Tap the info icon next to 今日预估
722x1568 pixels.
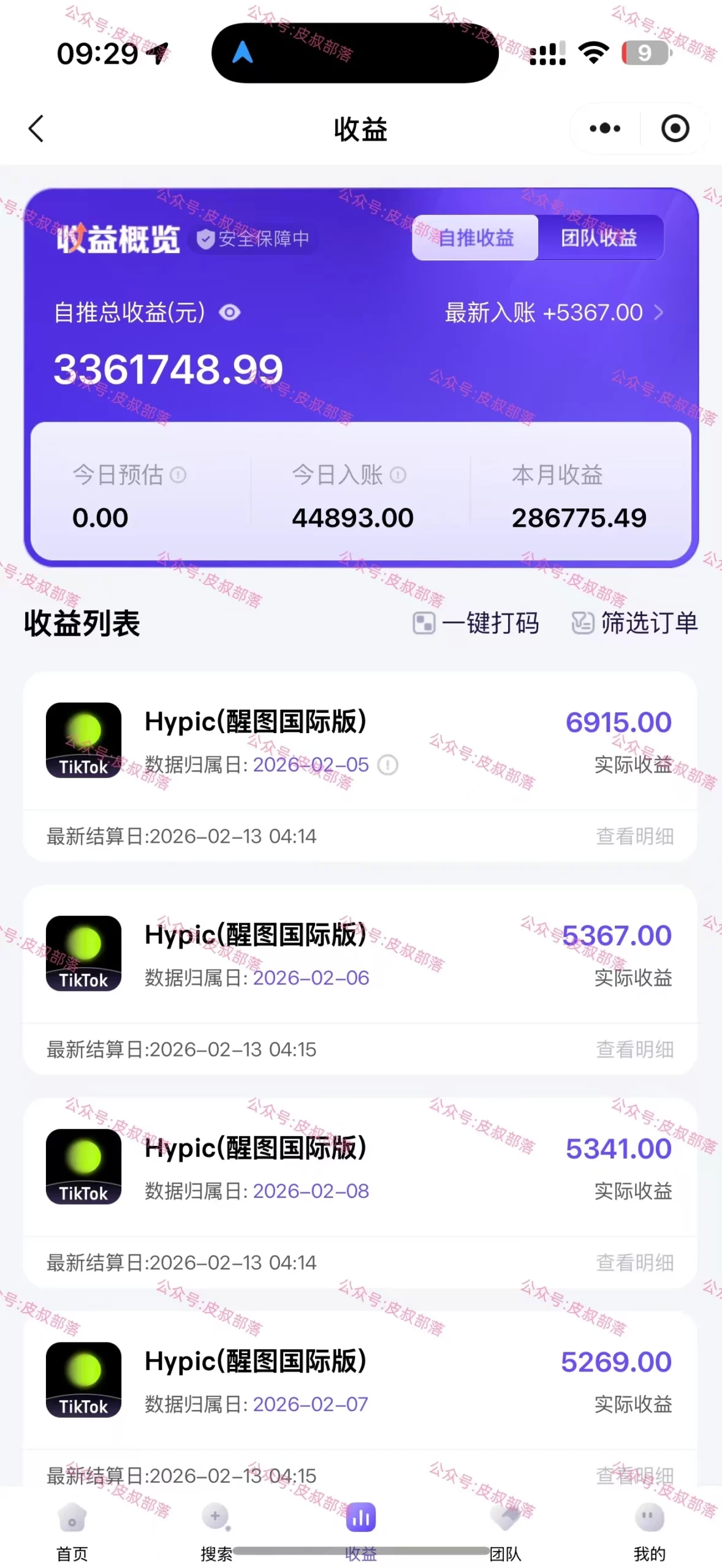point(178,475)
